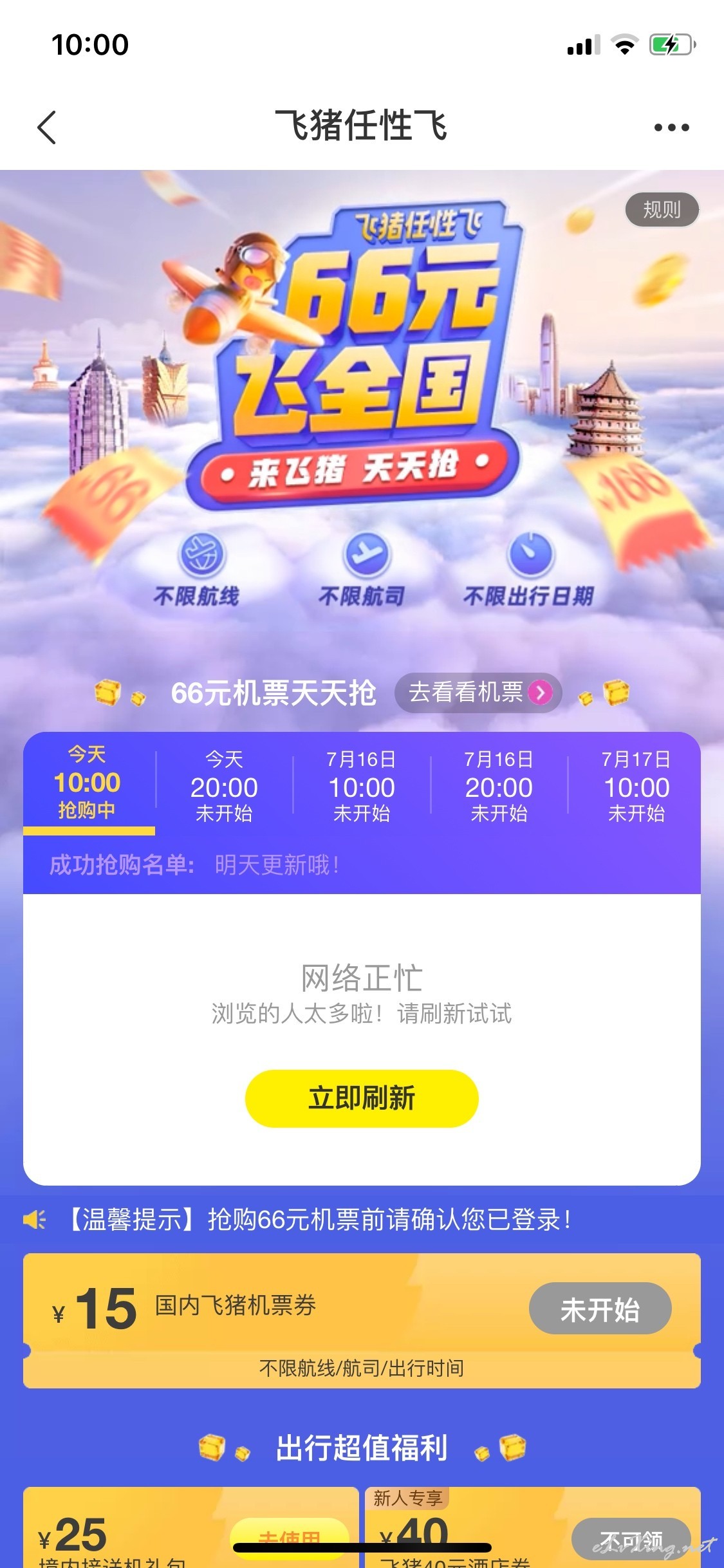Tap 立即刷新 to reload the list
Screen dimensions: 724x1568
tap(362, 1098)
